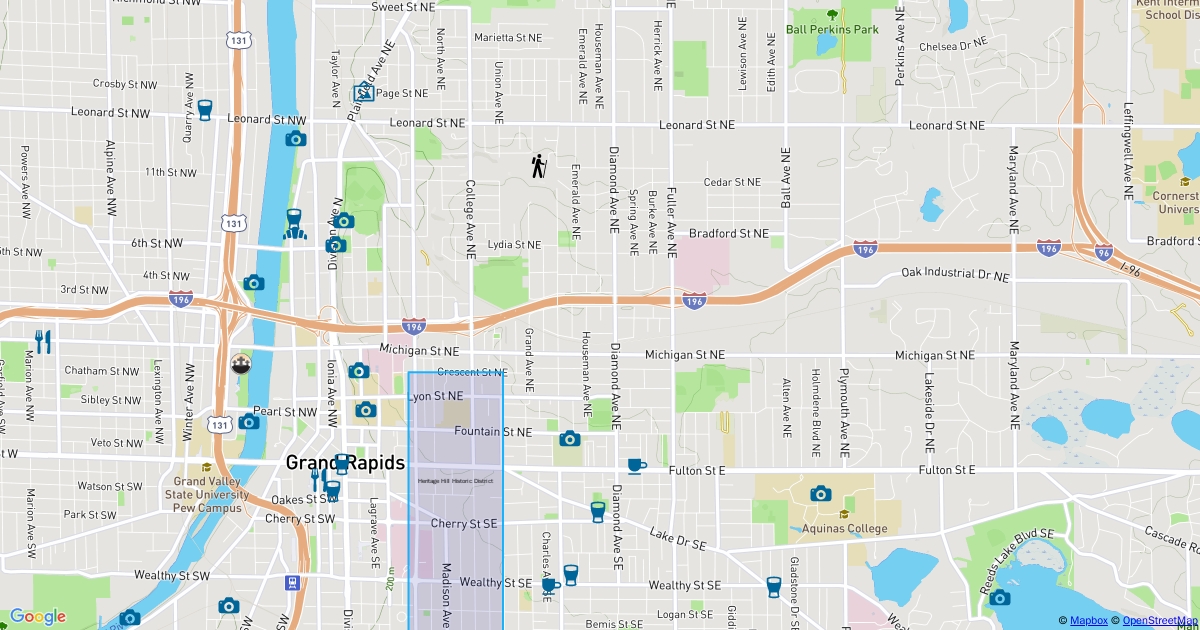Open the OpenStreetMap attribution link

1154,621
